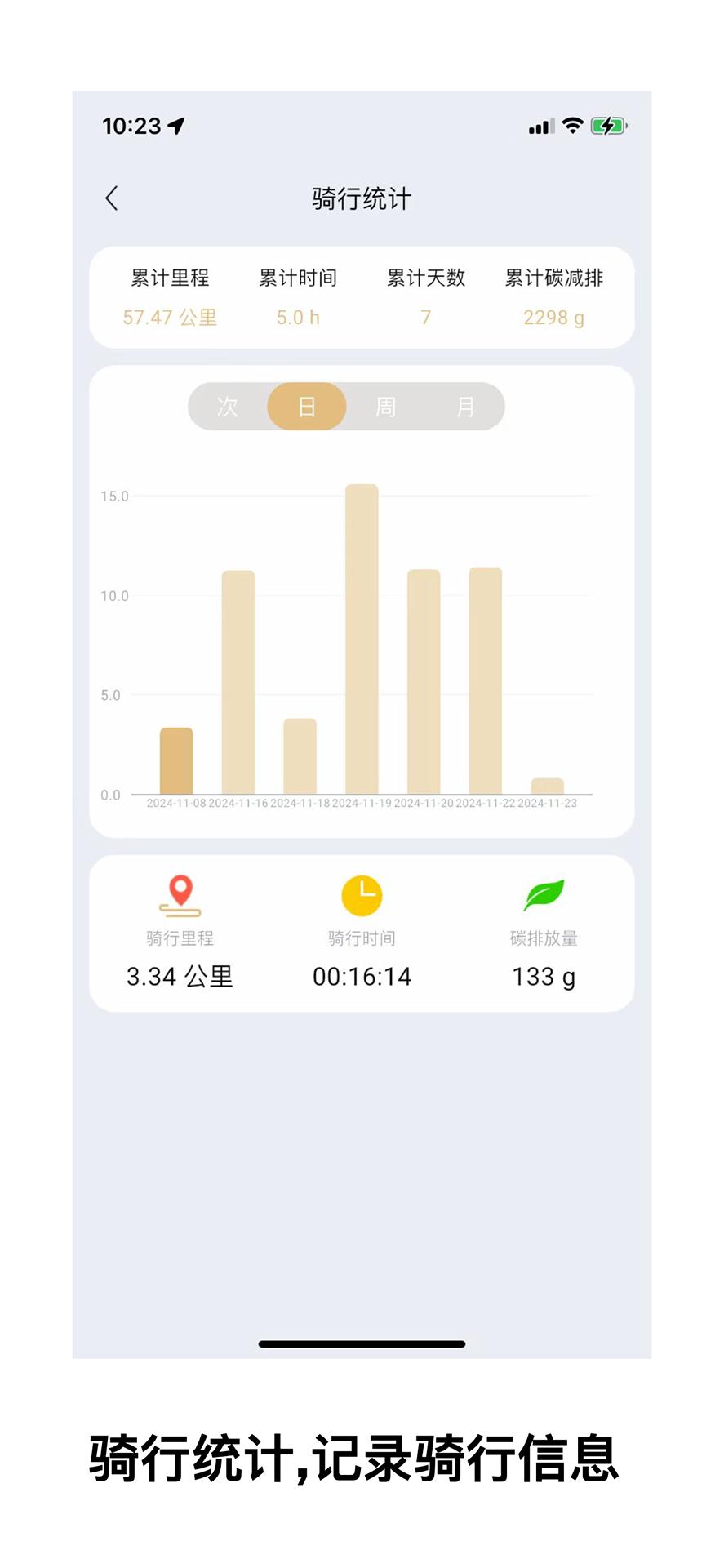Switch to the 周 statistics view

pyautogui.click(x=386, y=407)
